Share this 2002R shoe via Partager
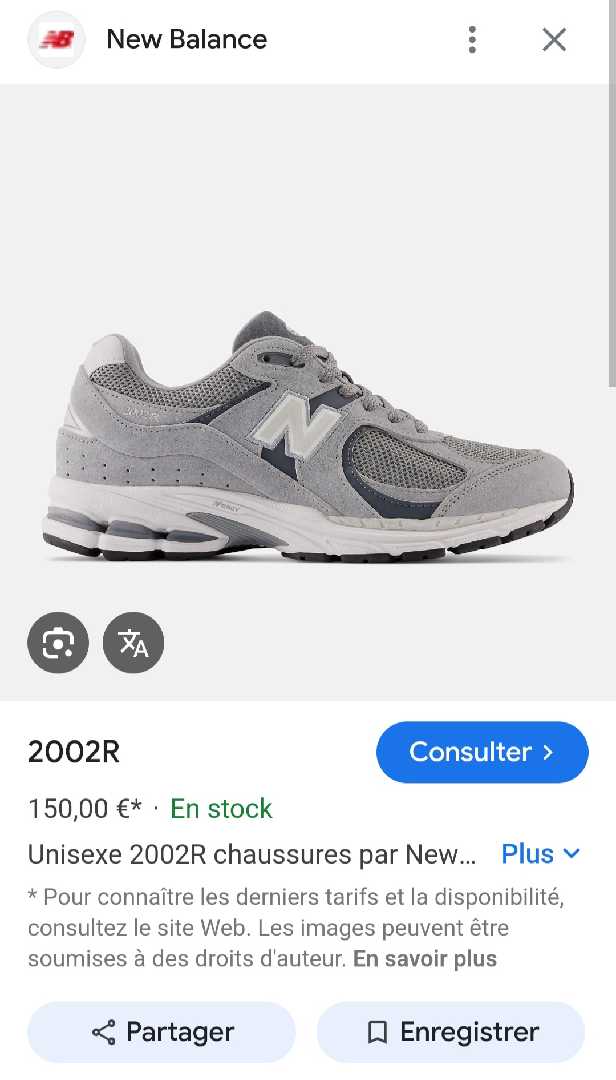Viewport: 616px width, 1080px height. tap(162, 1032)
